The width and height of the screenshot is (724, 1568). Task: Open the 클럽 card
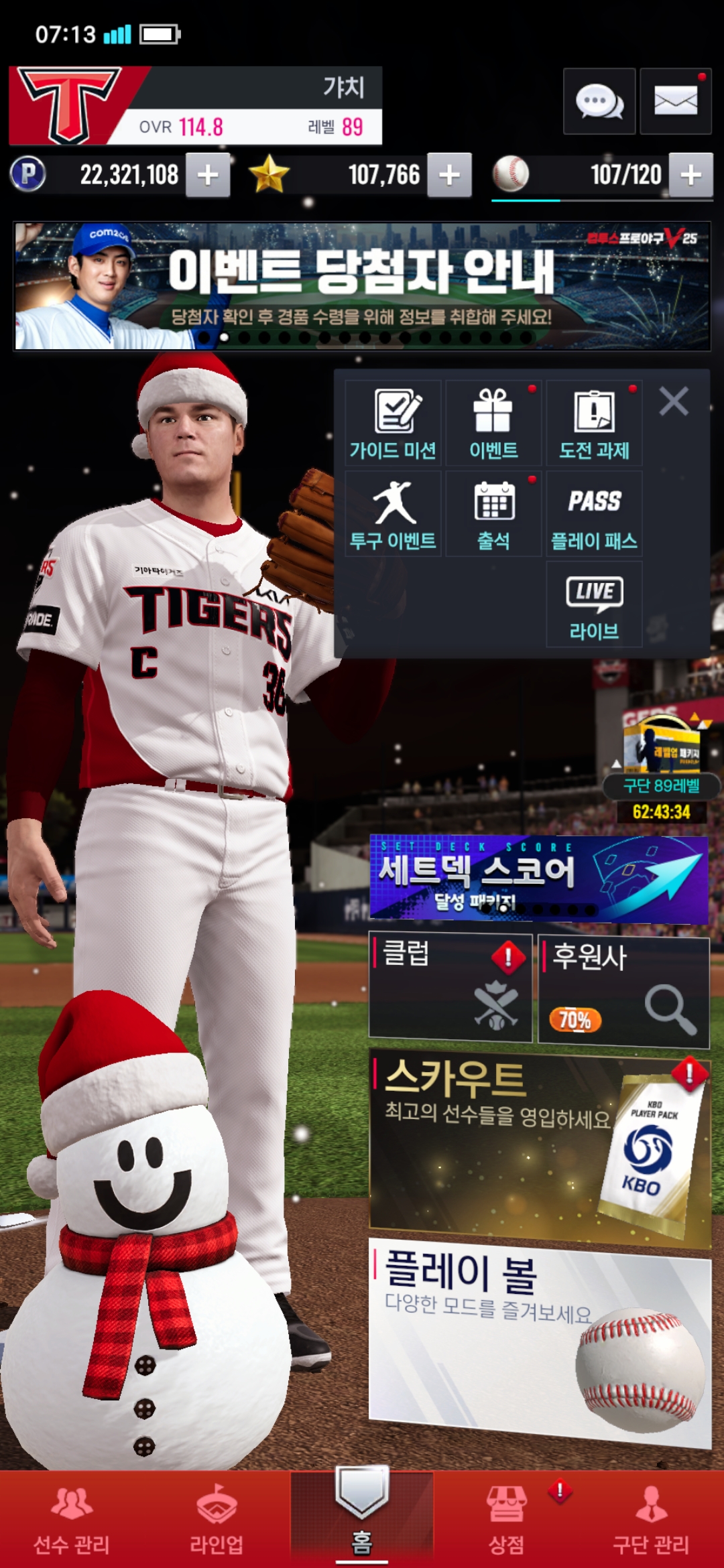tap(450, 988)
